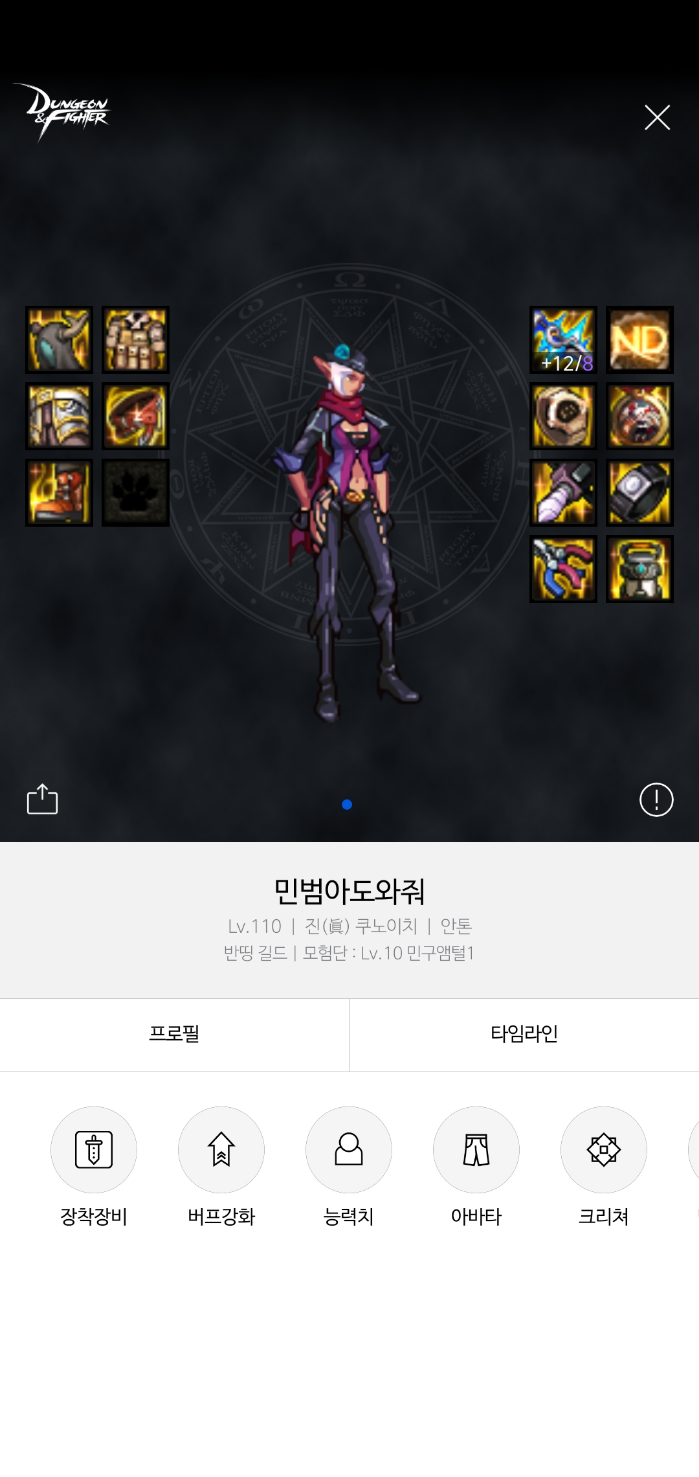699x1477 pixels.
Task: Share this character profile
Action: [42, 799]
